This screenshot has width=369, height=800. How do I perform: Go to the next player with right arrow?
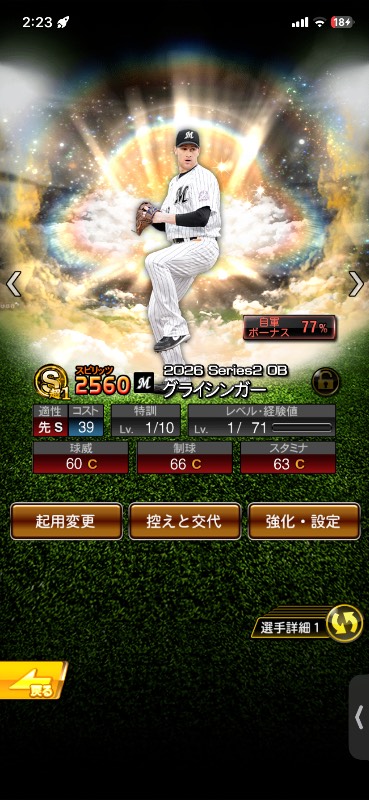pyautogui.click(x=356, y=284)
